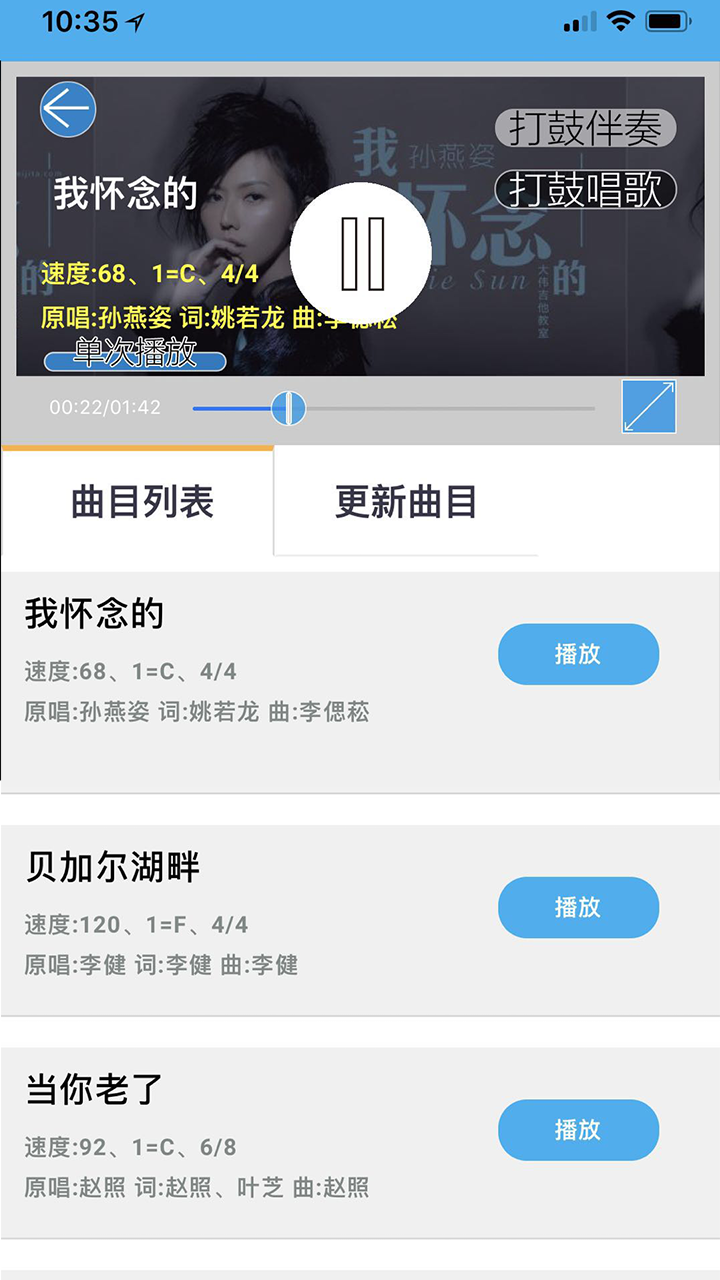Pause the current song playback
720x1280 pixels.
coord(361,253)
